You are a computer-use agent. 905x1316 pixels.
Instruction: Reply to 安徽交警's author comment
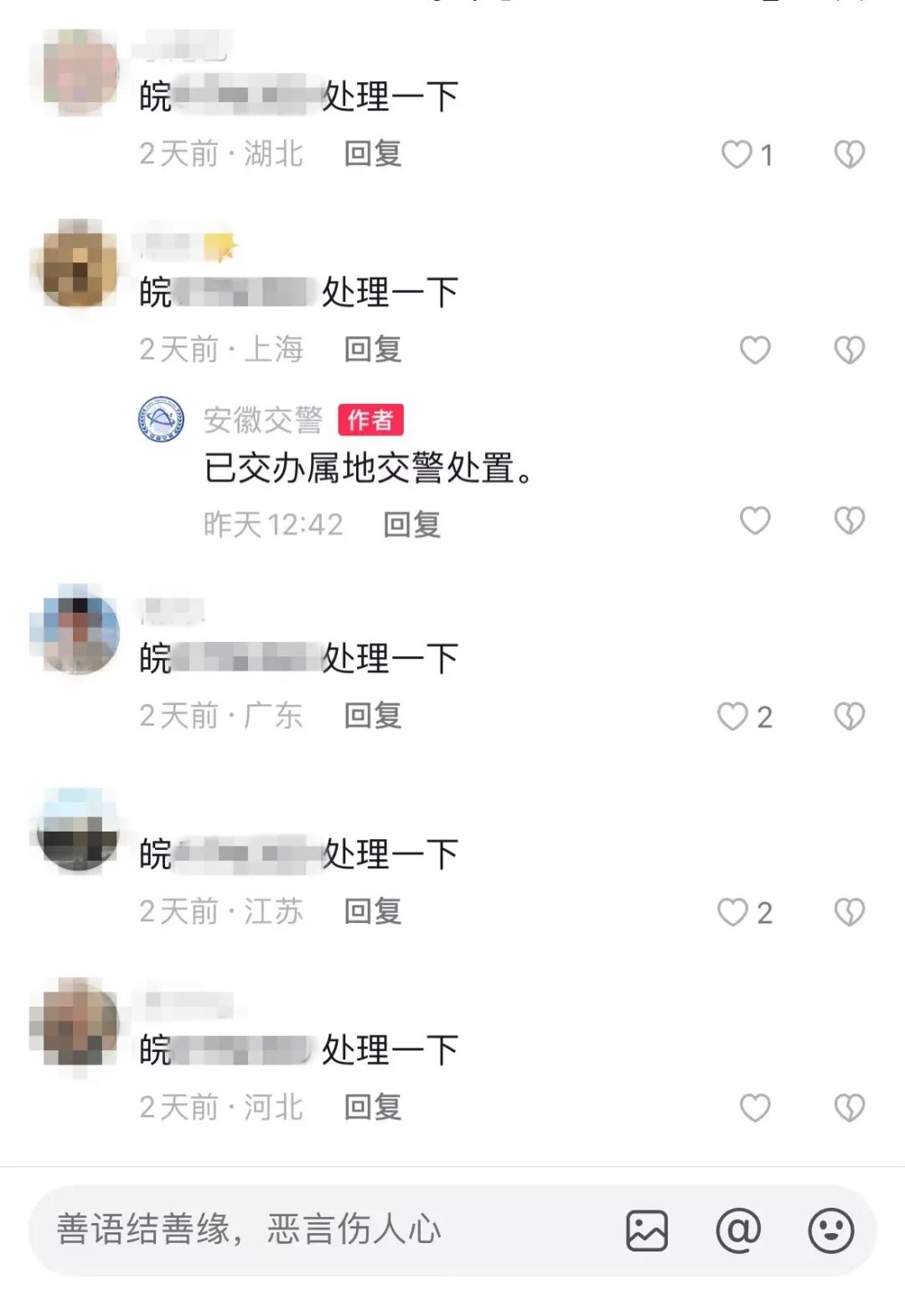[411, 525]
